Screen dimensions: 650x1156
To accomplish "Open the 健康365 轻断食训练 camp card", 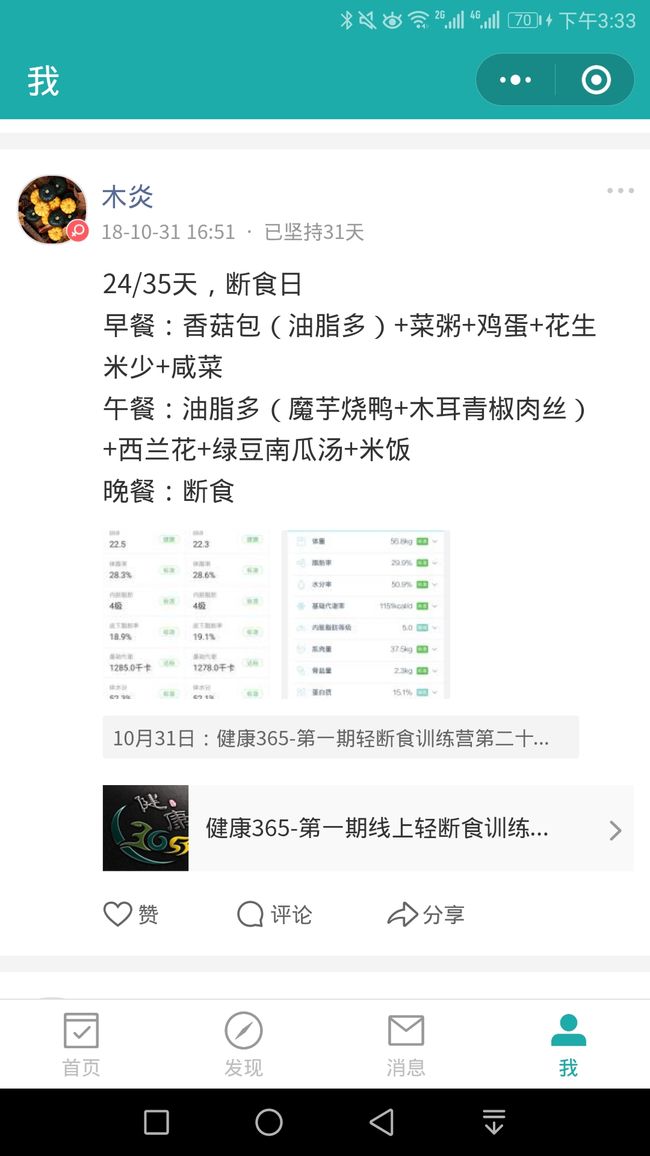I will (368, 828).
